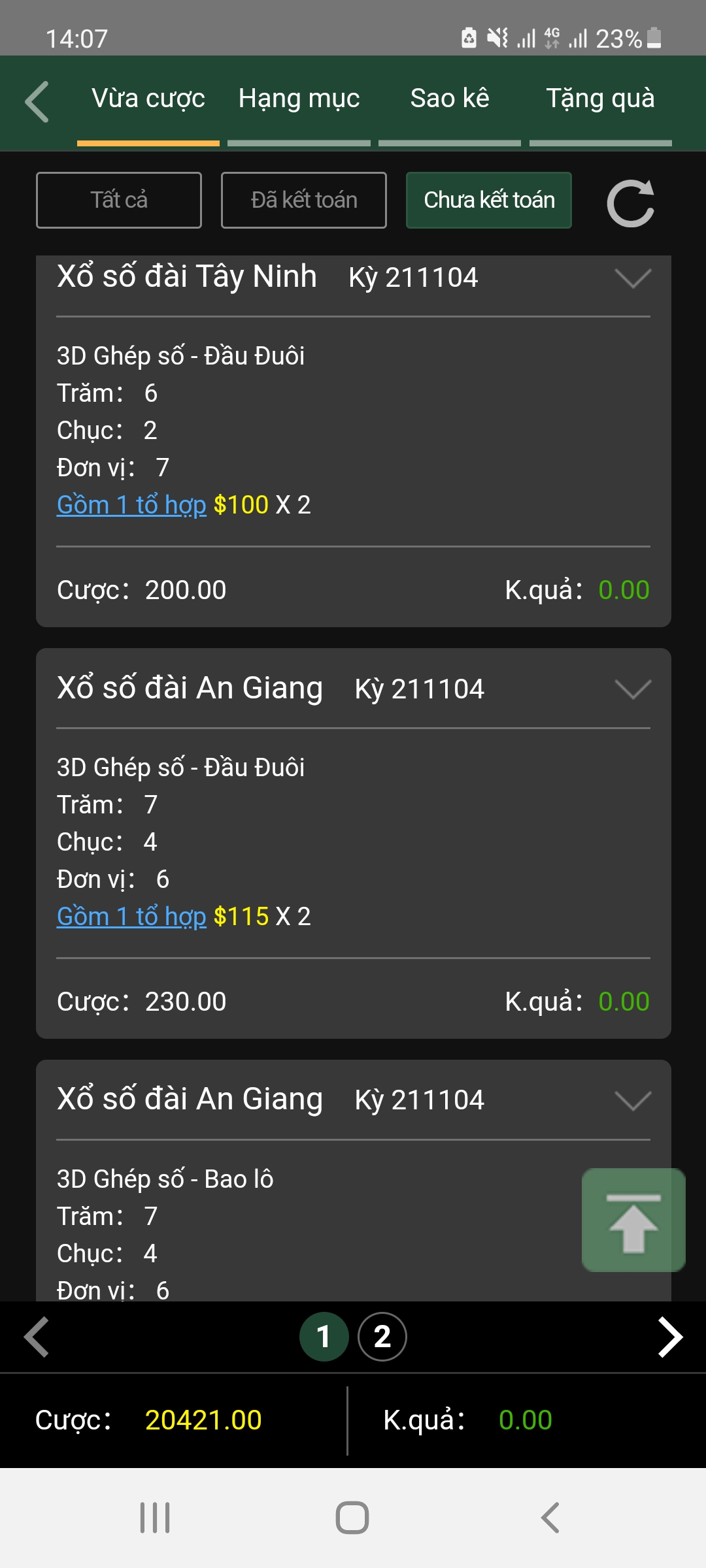Select the Vừa cược tab
Screen dimensions: 706x1568
[x=148, y=99]
